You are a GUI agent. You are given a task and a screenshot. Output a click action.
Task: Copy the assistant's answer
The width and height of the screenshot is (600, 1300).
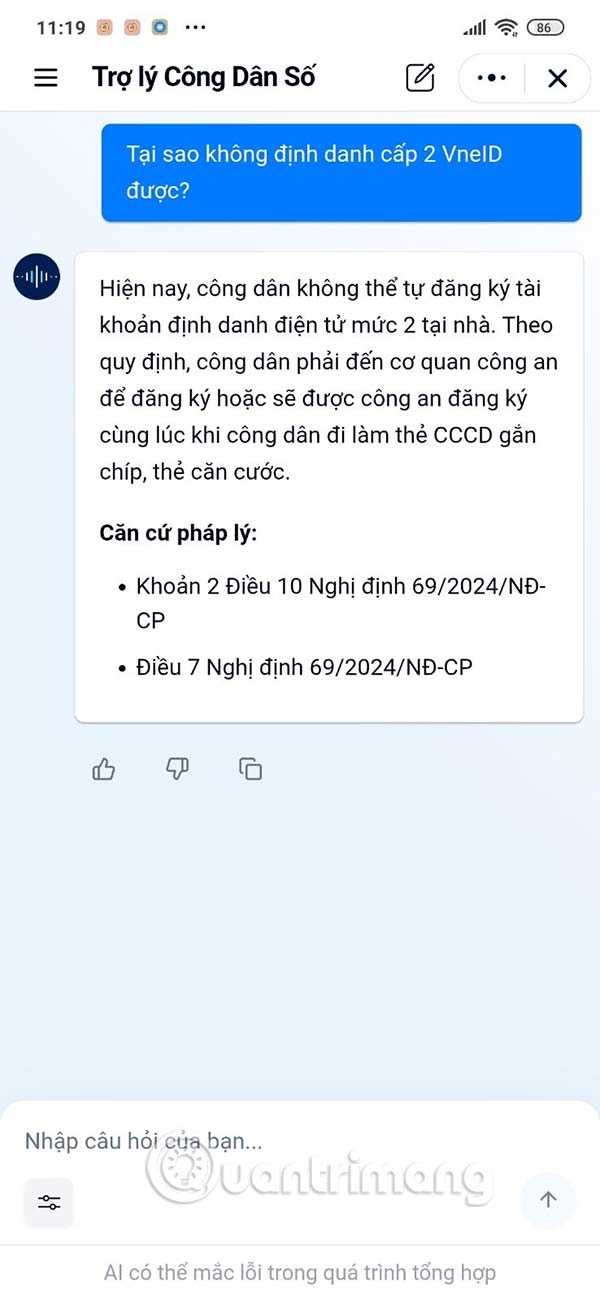pyautogui.click(x=250, y=769)
